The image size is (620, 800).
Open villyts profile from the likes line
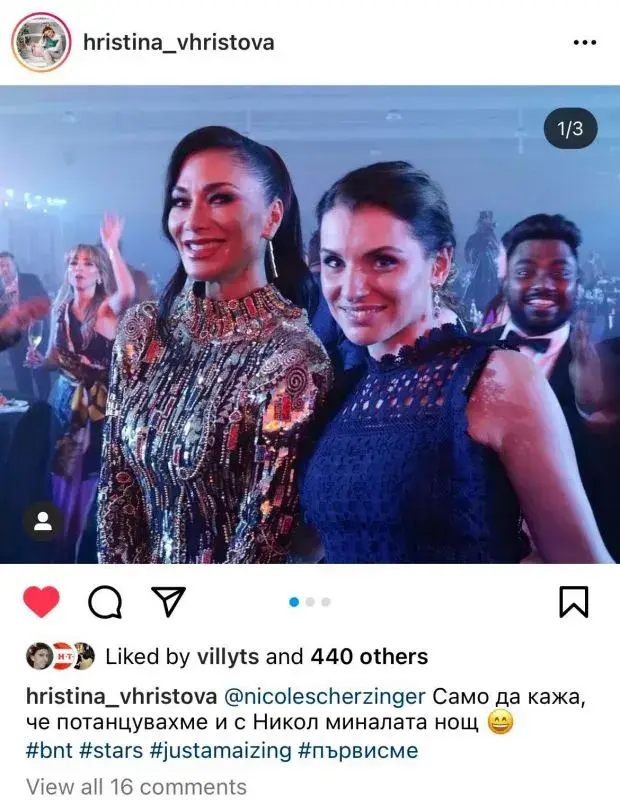point(227,657)
